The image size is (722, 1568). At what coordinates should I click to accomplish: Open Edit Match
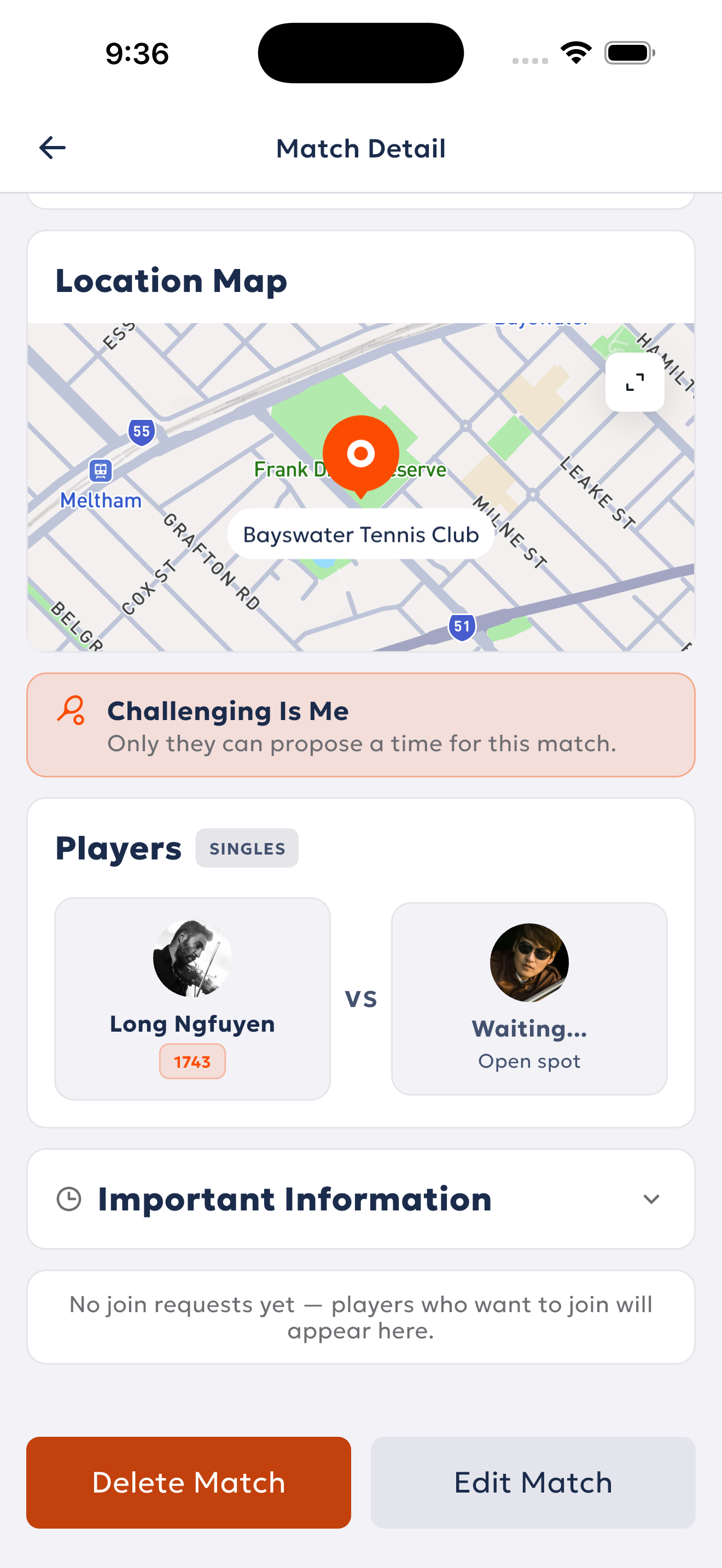[x=533, y=1482]
